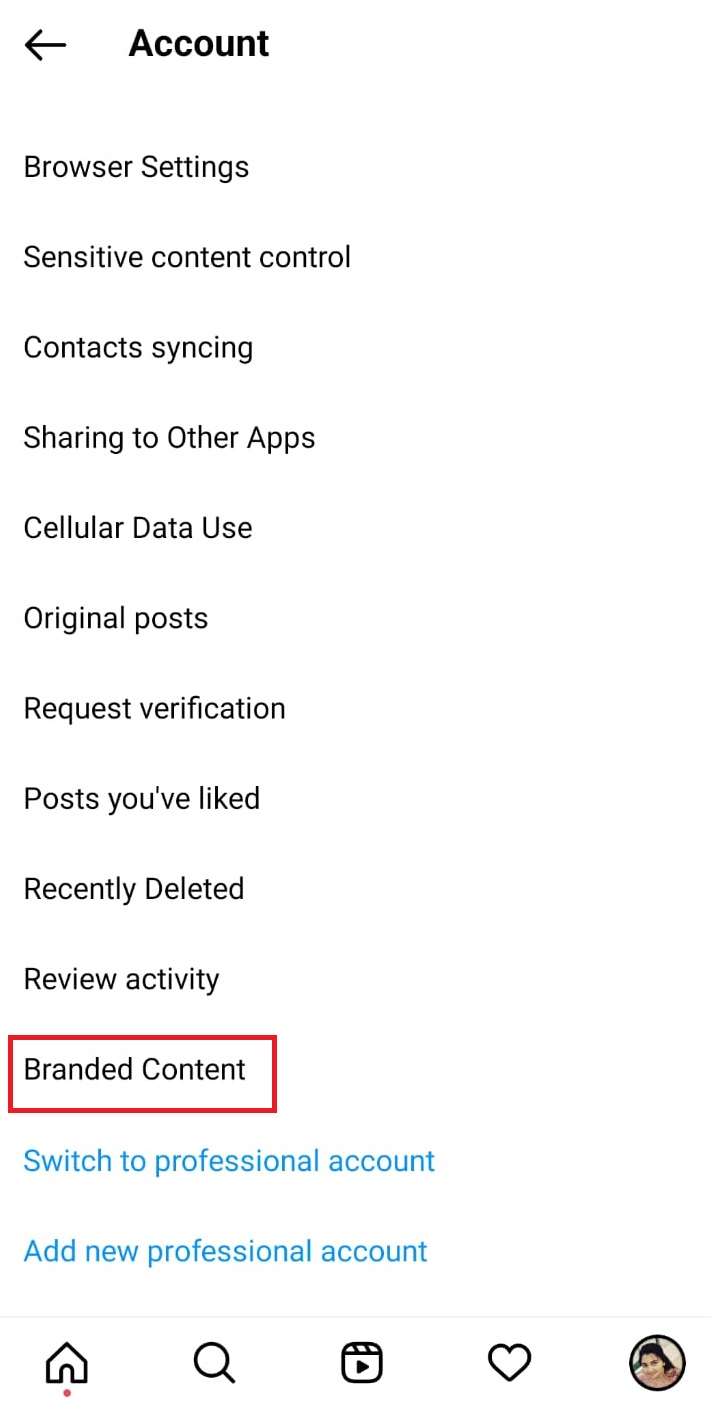Switch to the Reels tab
Screen dimensions: 711x1403
361,1361
